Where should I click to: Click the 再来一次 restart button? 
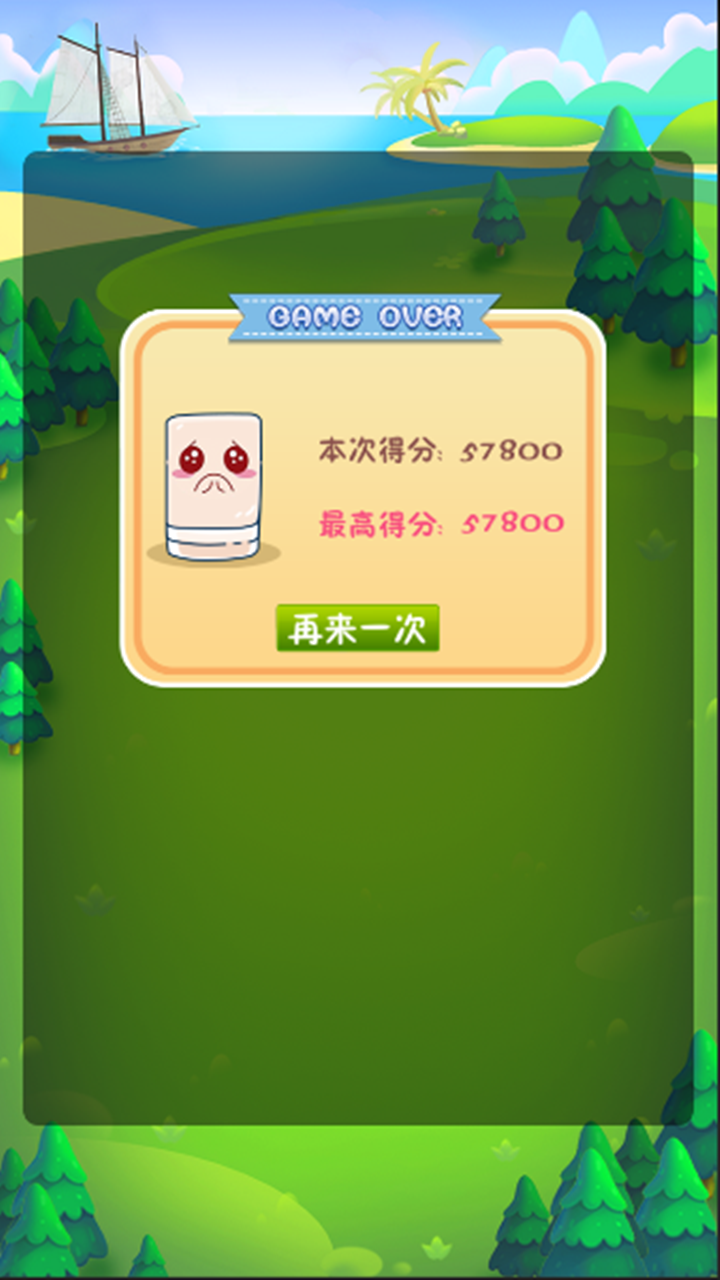point(360,627)
